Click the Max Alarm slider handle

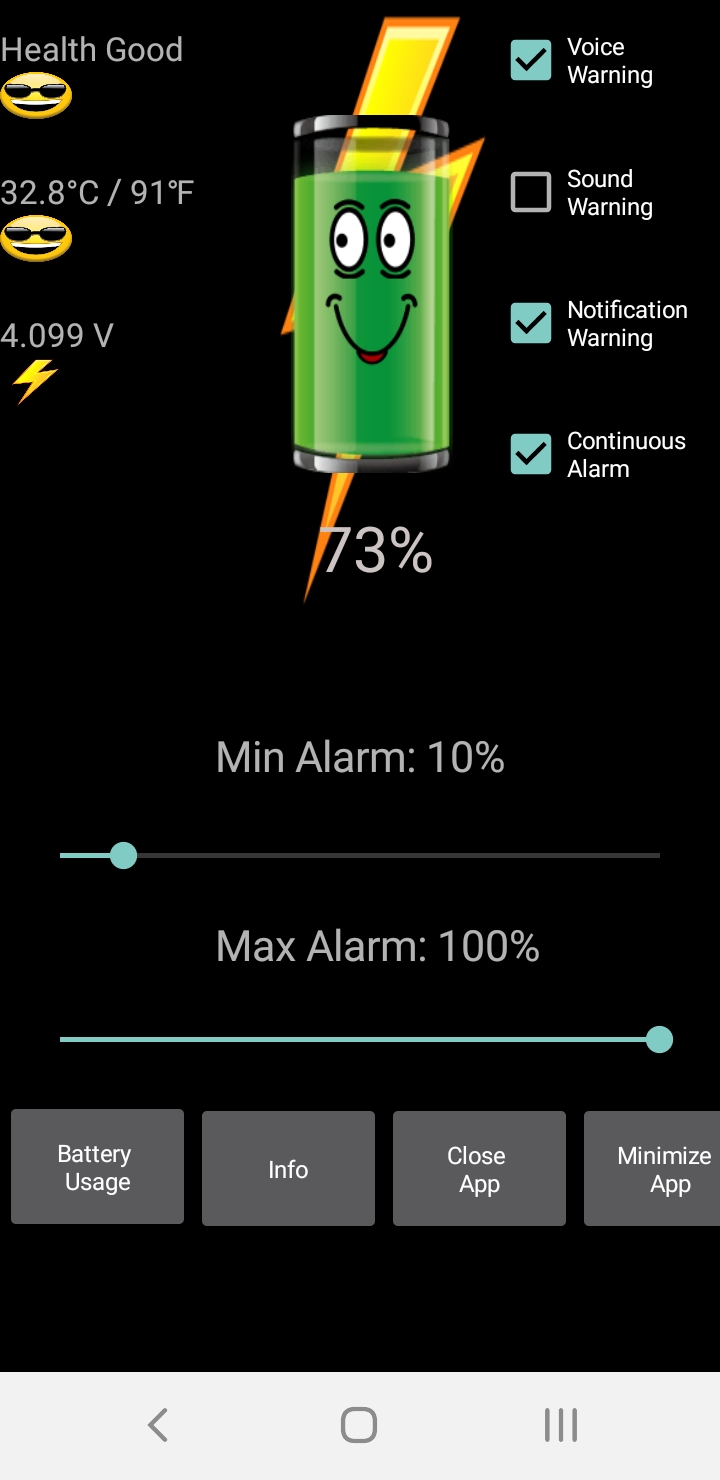tap(658, 1040)
